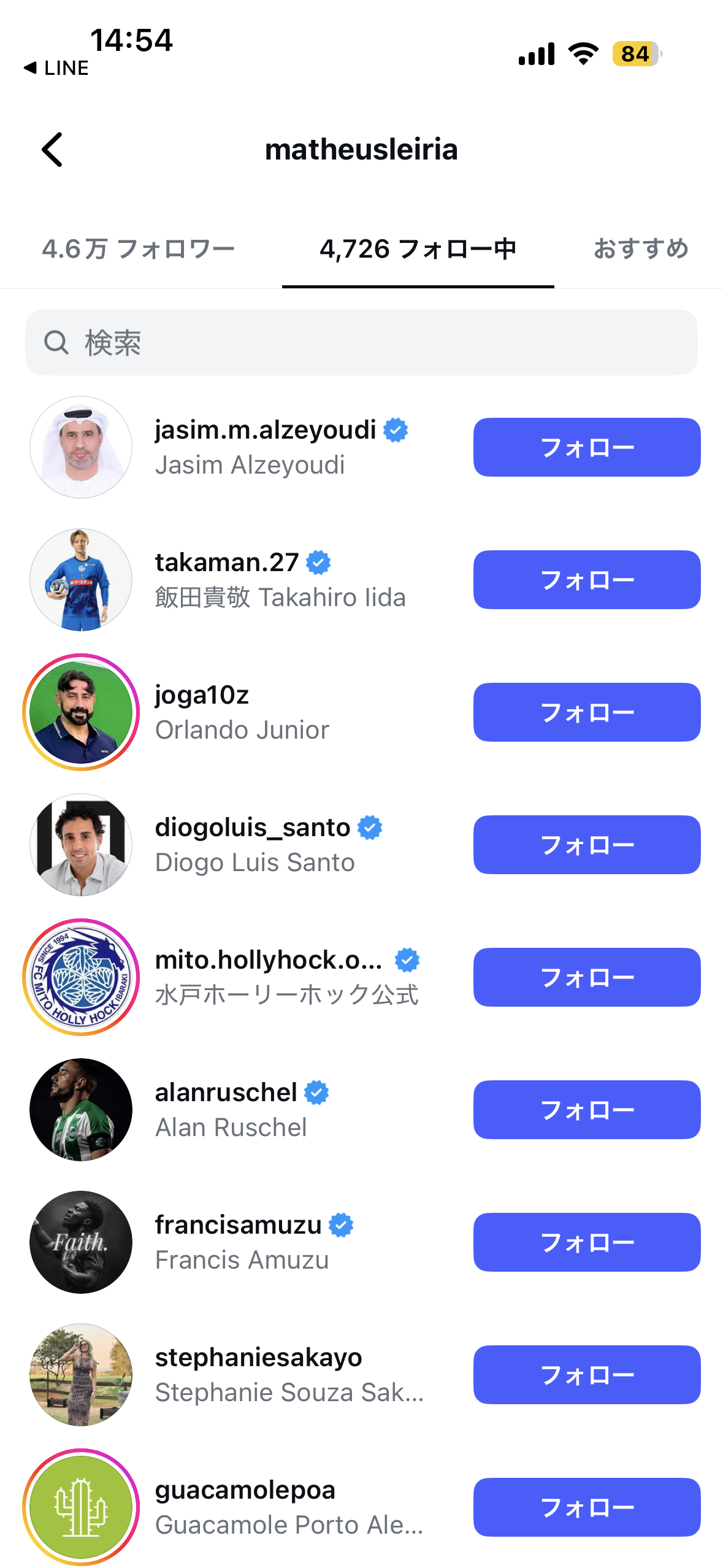Viewport: 723px width, 1568px height.
Task: Follow the mito.hollyhock official account
Action: click(x=586, y=977)
